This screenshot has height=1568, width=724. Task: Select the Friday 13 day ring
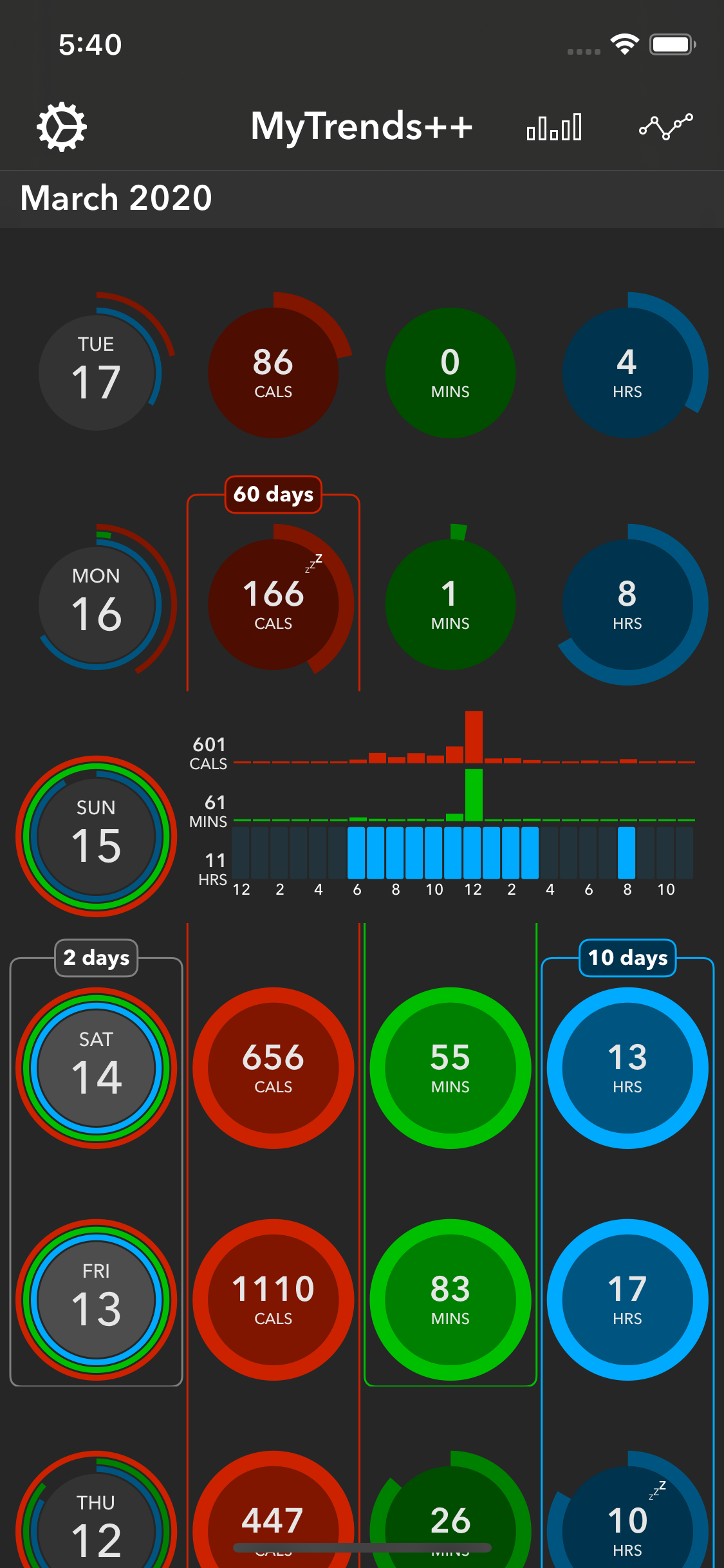(x=97, y=1299)
